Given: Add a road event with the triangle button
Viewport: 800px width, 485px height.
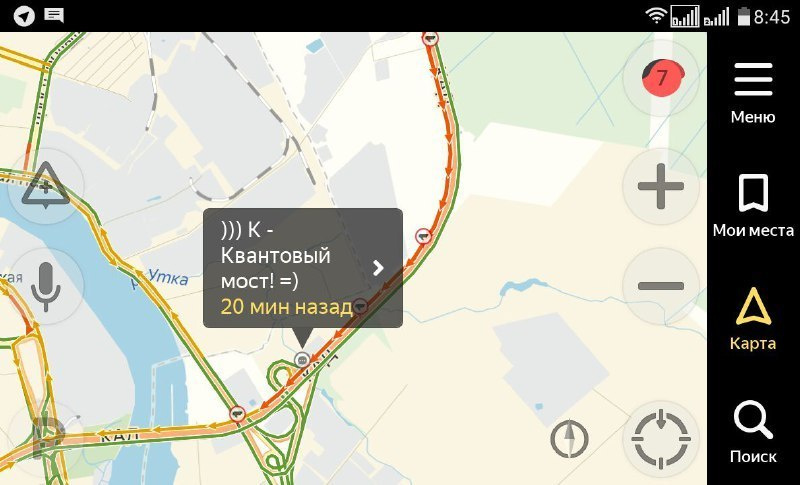Looking at the screenshot, I should (45, 186).
